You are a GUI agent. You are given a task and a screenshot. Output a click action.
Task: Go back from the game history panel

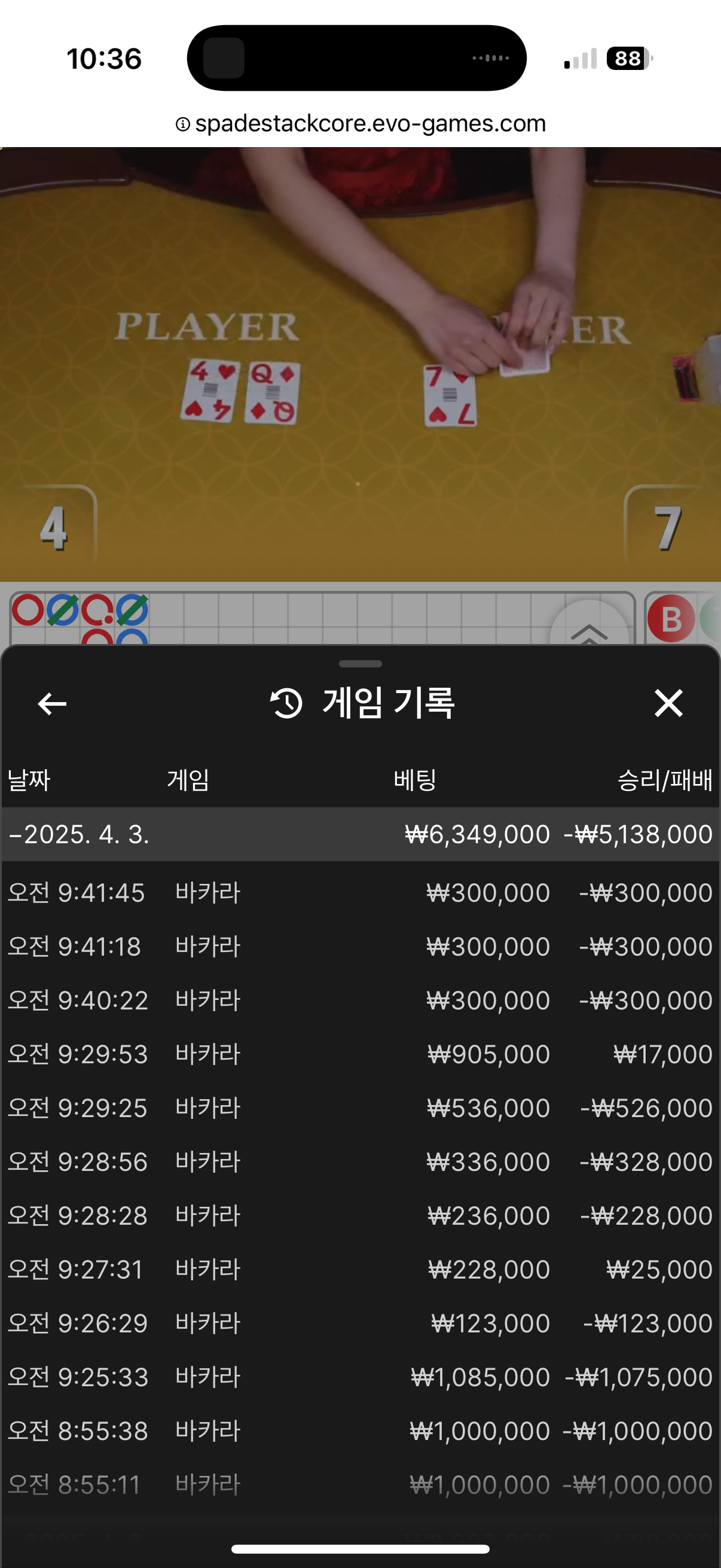(x=53, y=704)
